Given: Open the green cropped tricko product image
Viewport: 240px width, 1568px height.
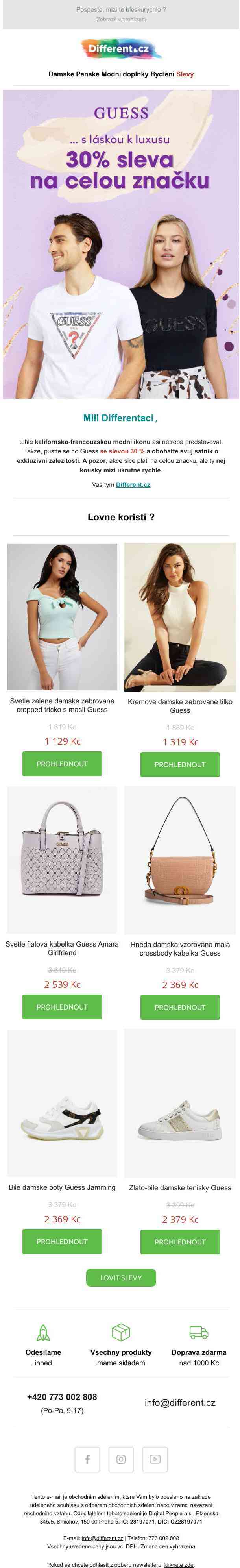Looking at the screenshot, I should coord(62,616).
